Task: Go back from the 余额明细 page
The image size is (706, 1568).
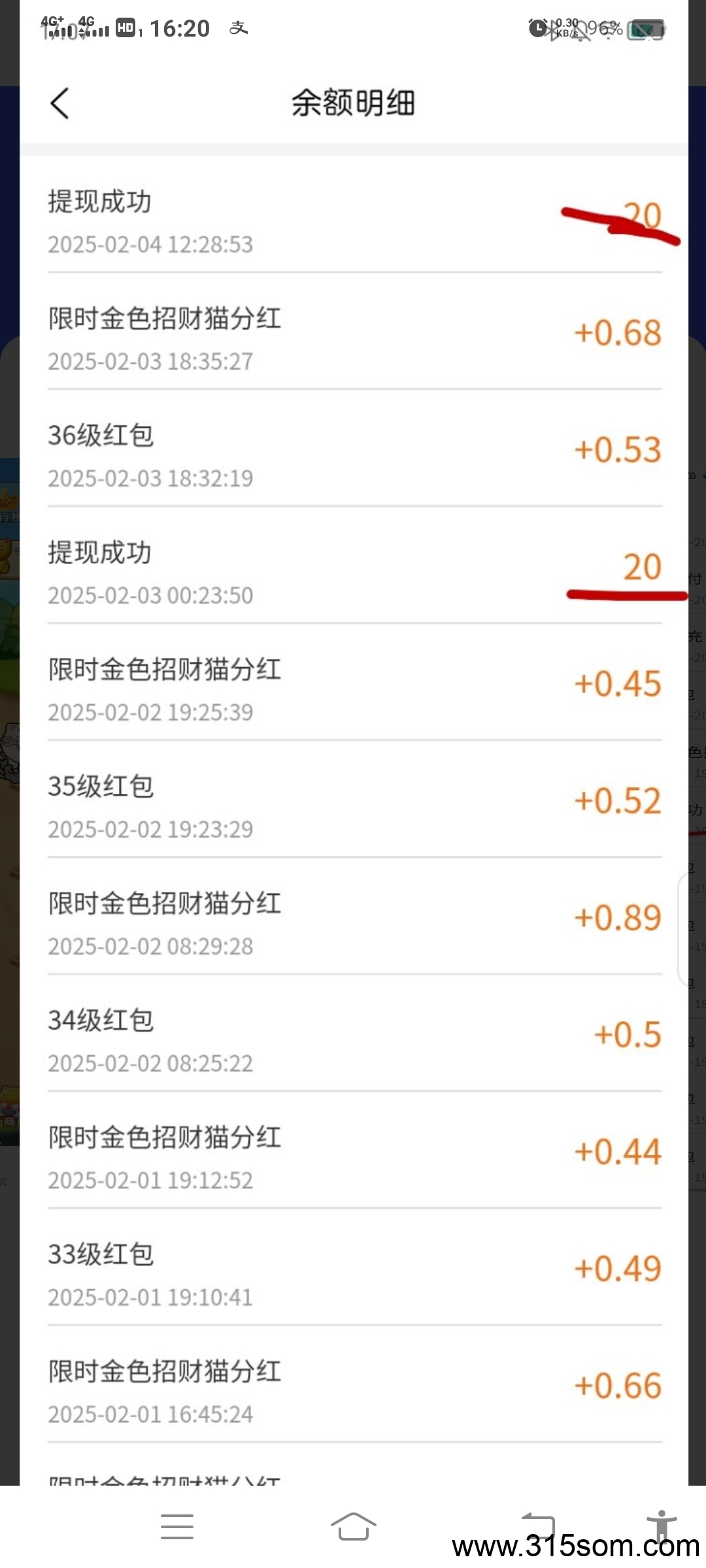Action: (59, 103)
